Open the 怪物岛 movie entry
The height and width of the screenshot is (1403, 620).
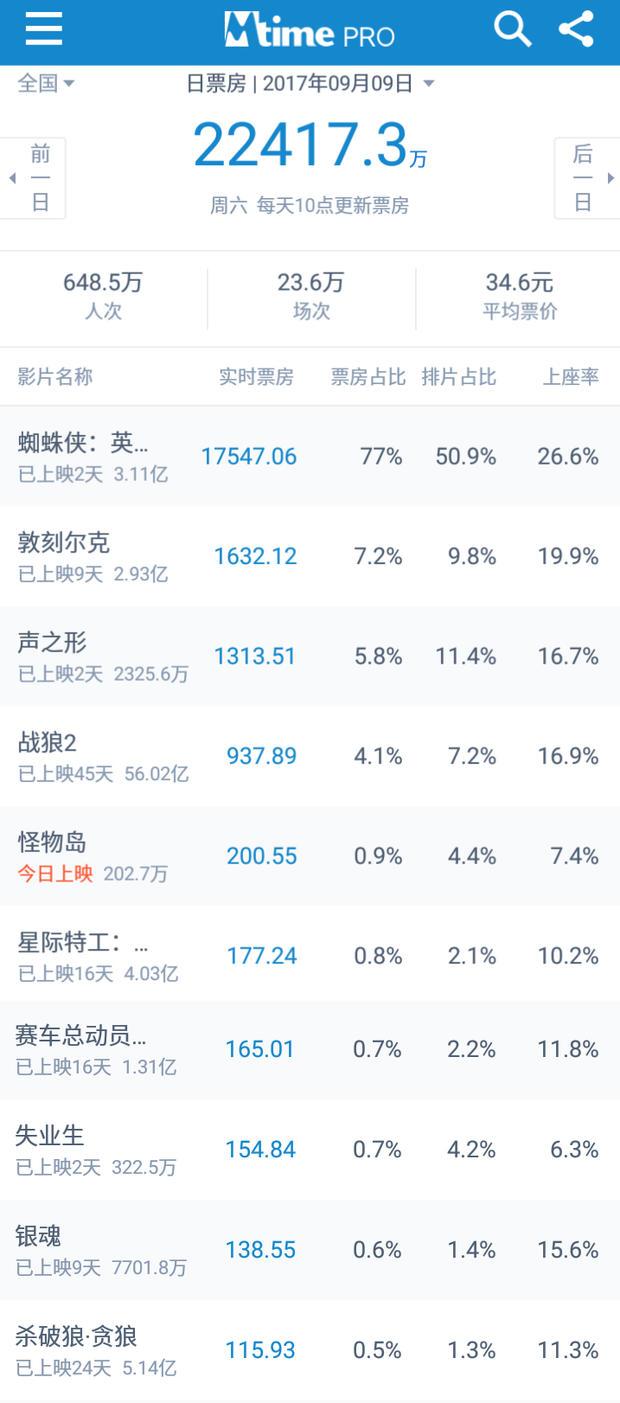pyautogui.click(x=310, y=856)
